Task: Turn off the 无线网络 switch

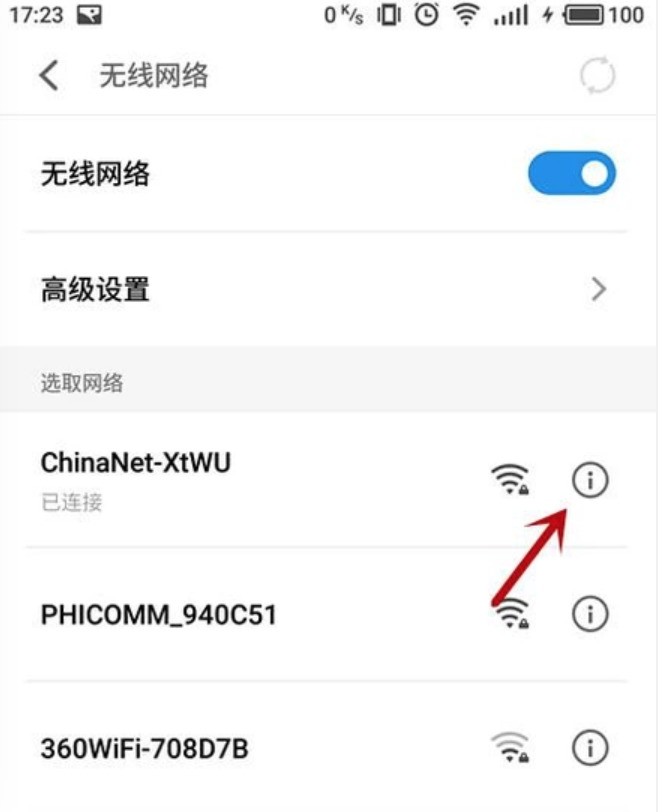Action: [571, 174]
